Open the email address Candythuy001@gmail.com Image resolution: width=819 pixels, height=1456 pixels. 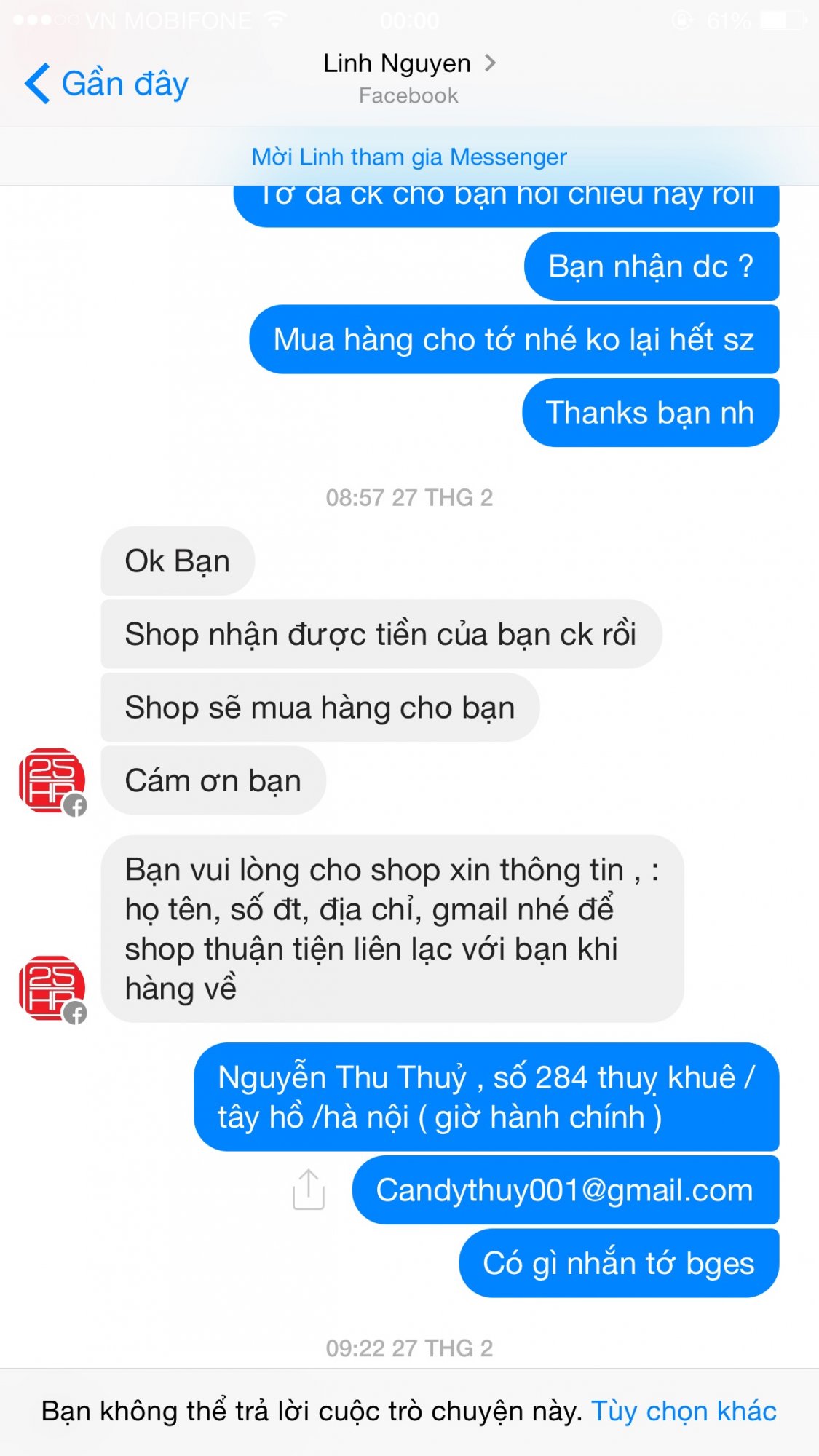pyautogui.click(x=564, y=1191)
